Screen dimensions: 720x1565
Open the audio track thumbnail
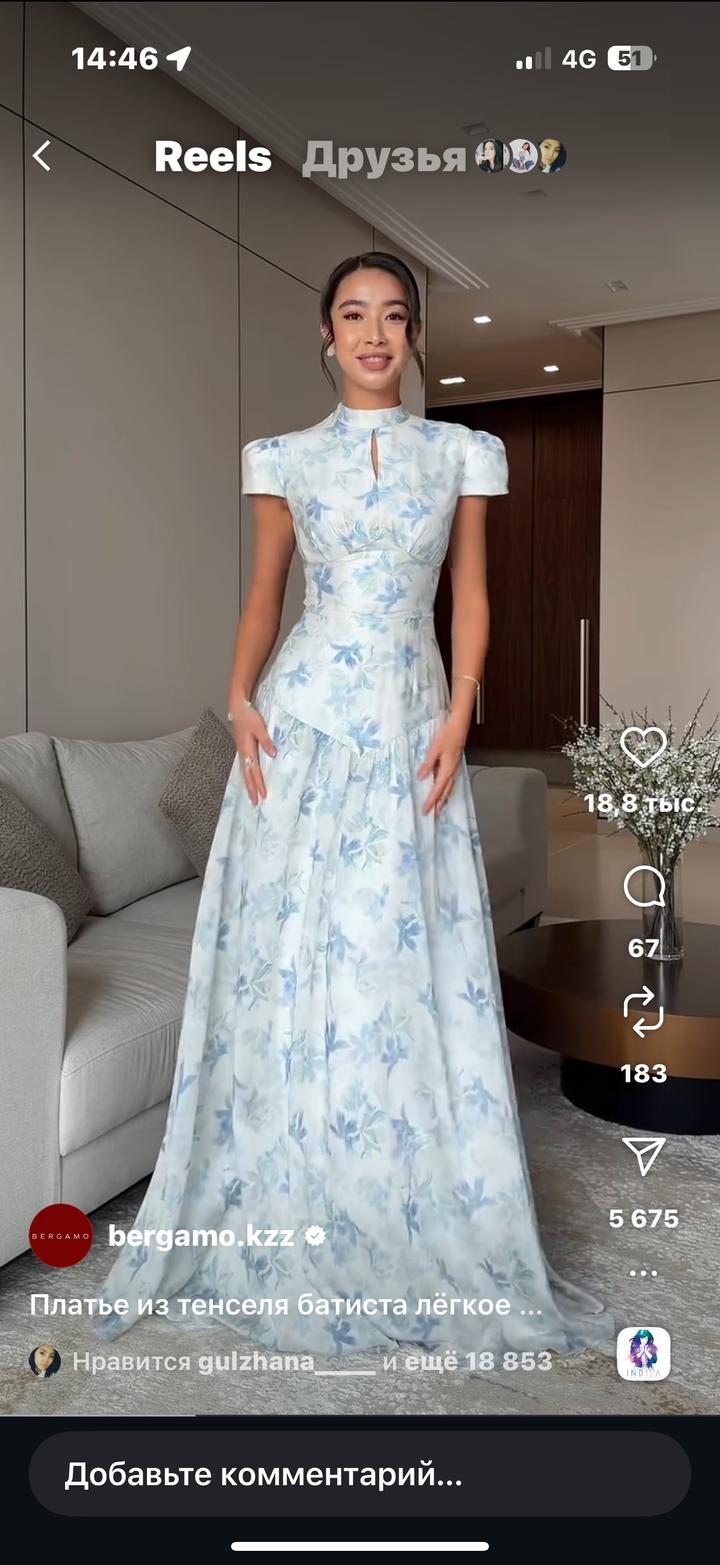[x=643, y=1354]
